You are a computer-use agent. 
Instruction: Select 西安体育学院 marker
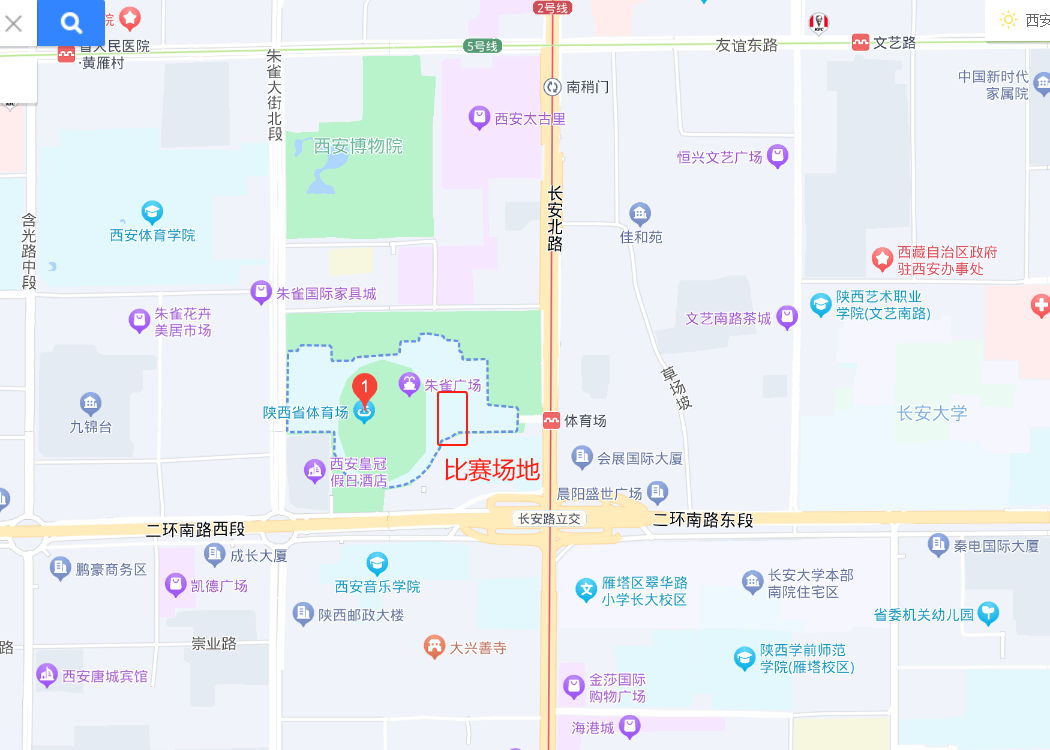152,212
